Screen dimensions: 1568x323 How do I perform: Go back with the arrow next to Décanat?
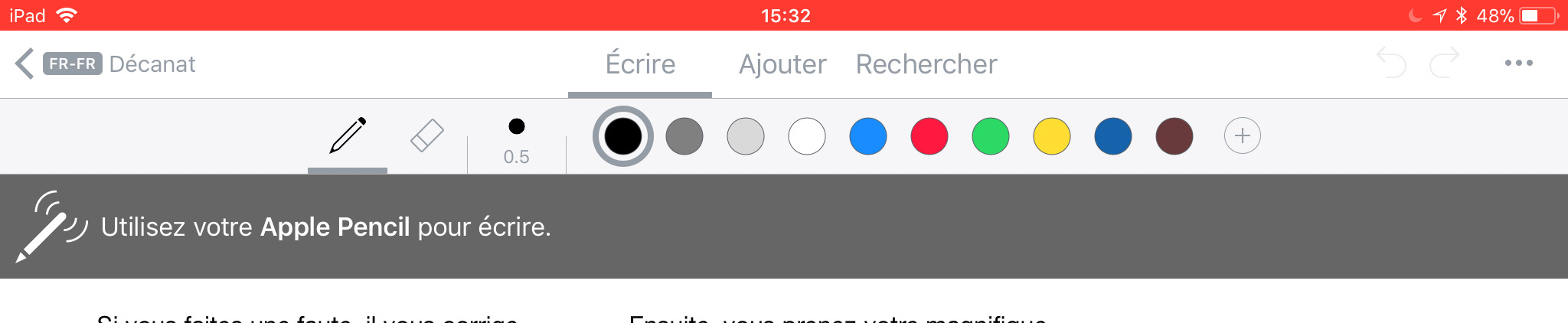tap(24, 64)
